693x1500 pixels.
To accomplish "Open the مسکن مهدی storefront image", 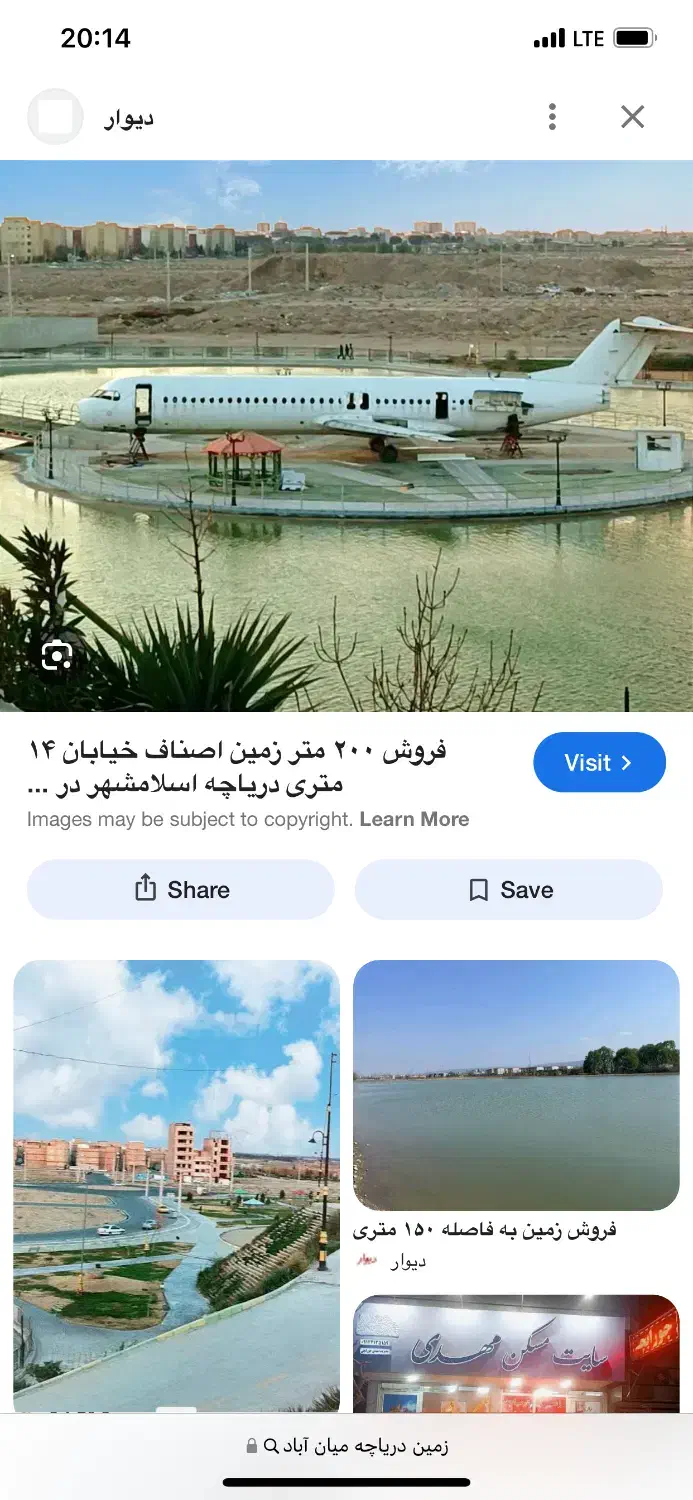I will point(516,1353).
